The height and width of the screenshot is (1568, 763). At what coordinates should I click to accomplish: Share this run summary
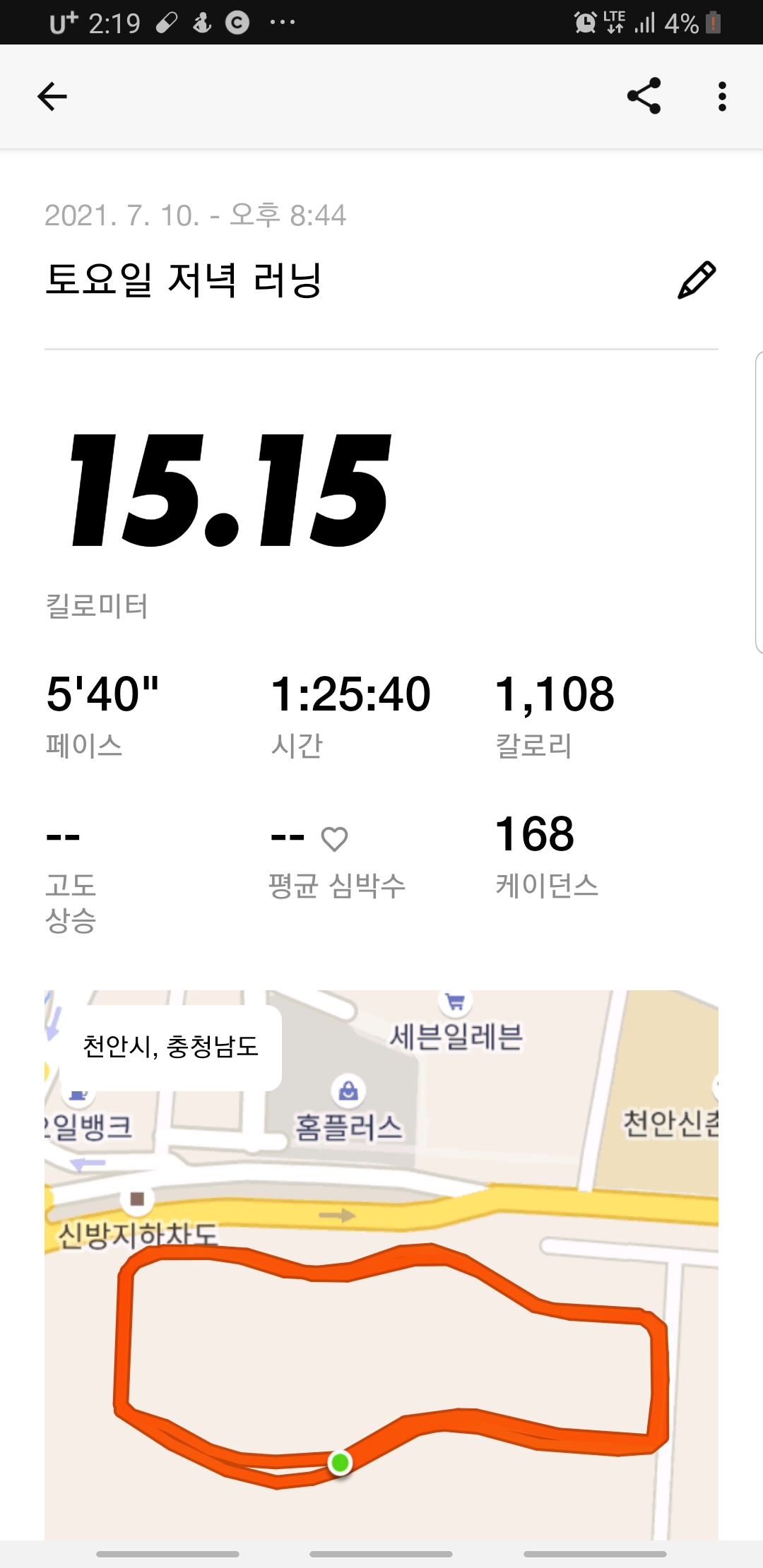[x=644, y=96]
